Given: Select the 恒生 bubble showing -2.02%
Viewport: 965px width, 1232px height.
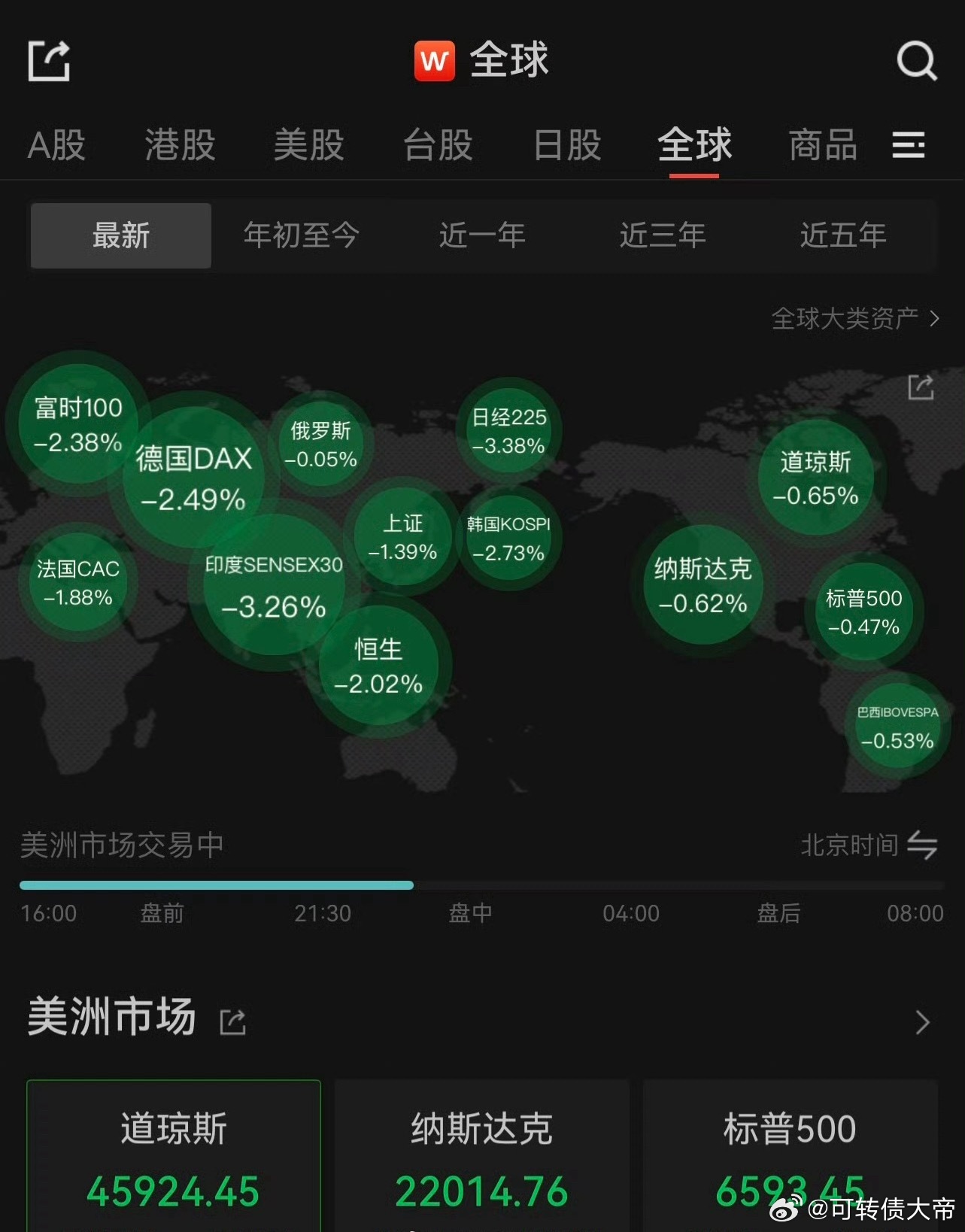Looking at the screenshot, I should 380,665.
